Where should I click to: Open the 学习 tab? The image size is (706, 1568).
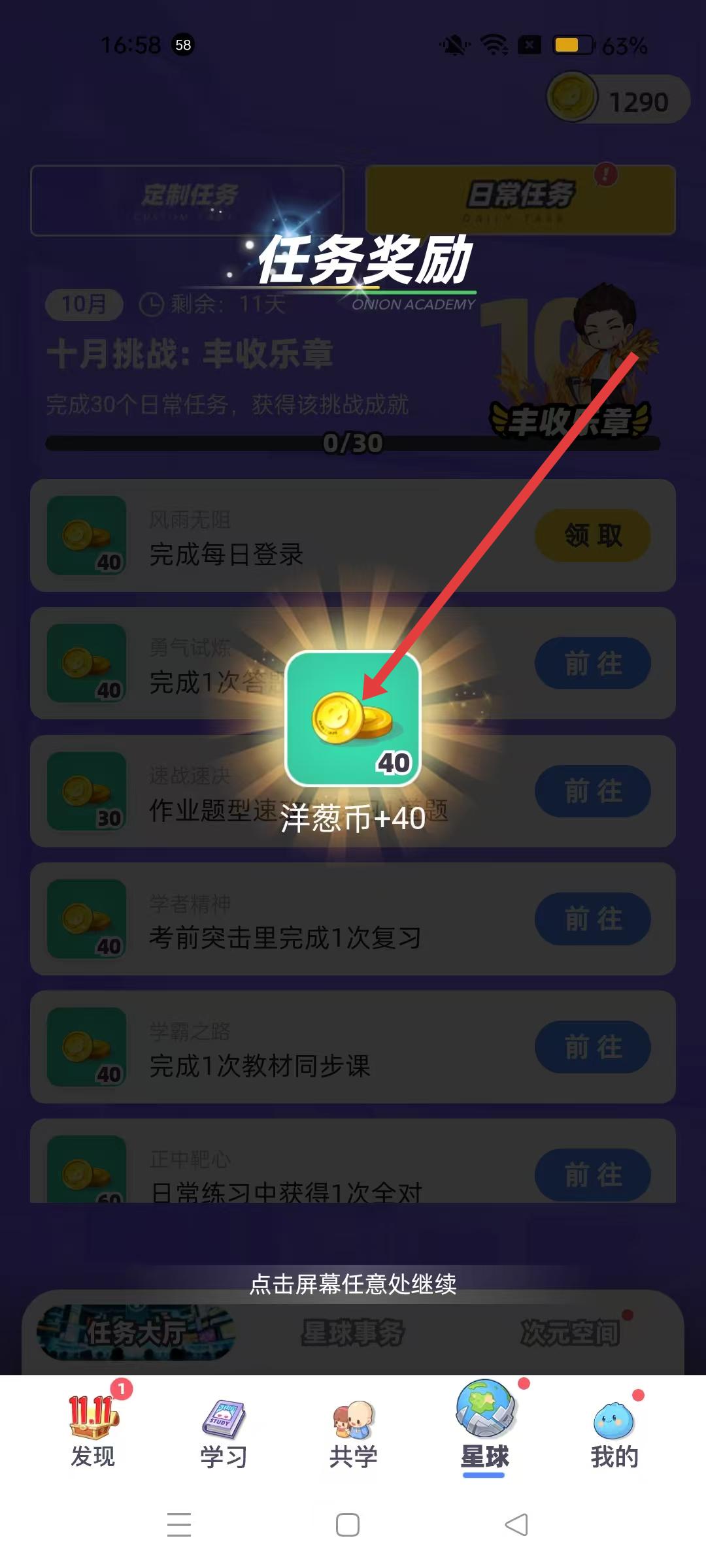(x=223, y=1431)
